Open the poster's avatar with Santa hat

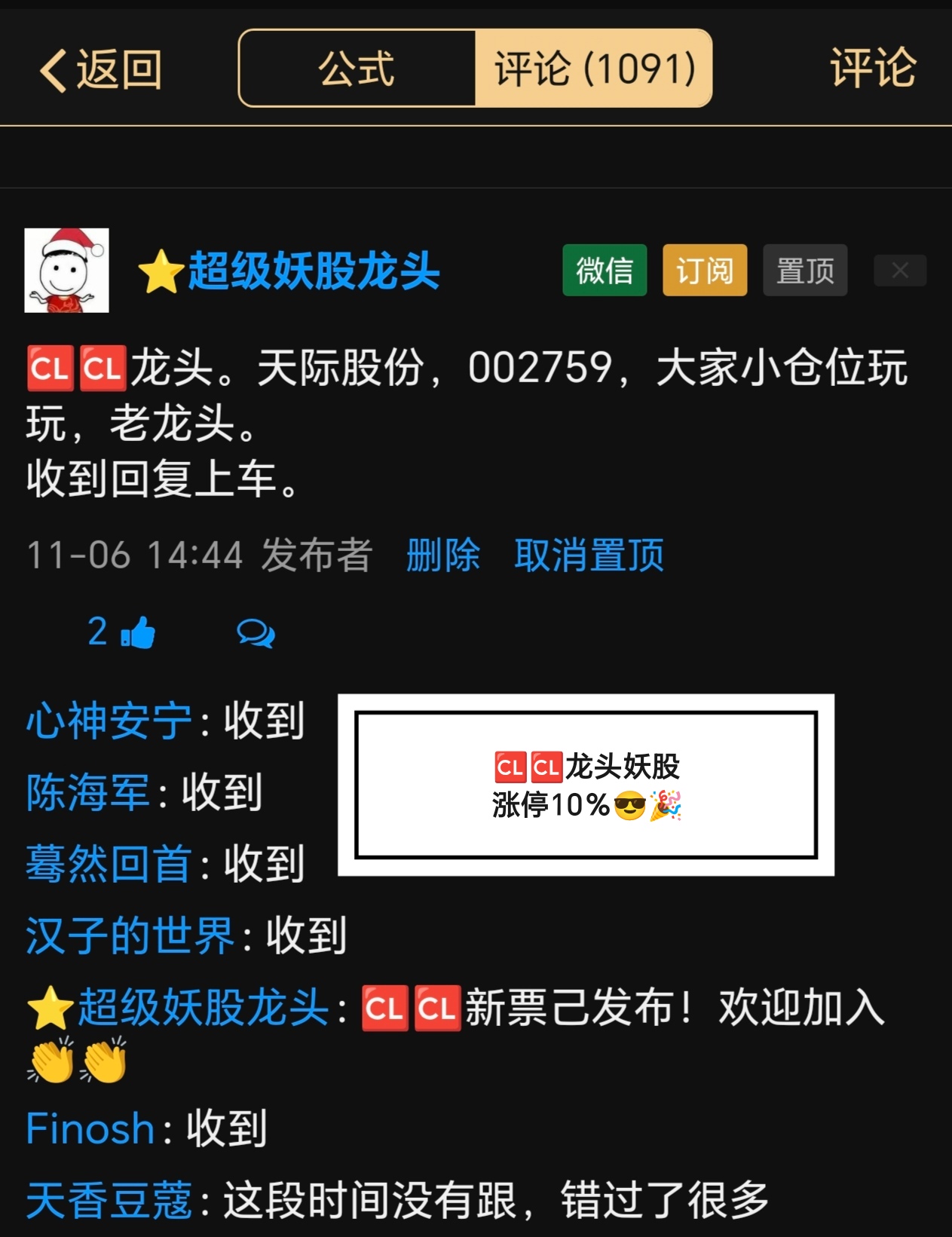tap(67, 271)
